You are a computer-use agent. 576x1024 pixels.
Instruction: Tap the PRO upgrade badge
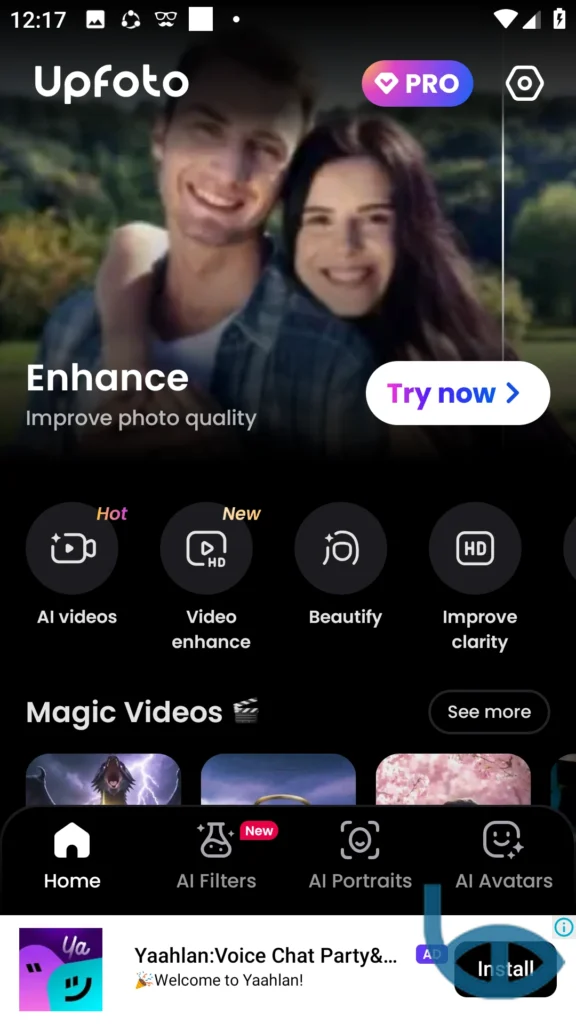pos(417,83)
